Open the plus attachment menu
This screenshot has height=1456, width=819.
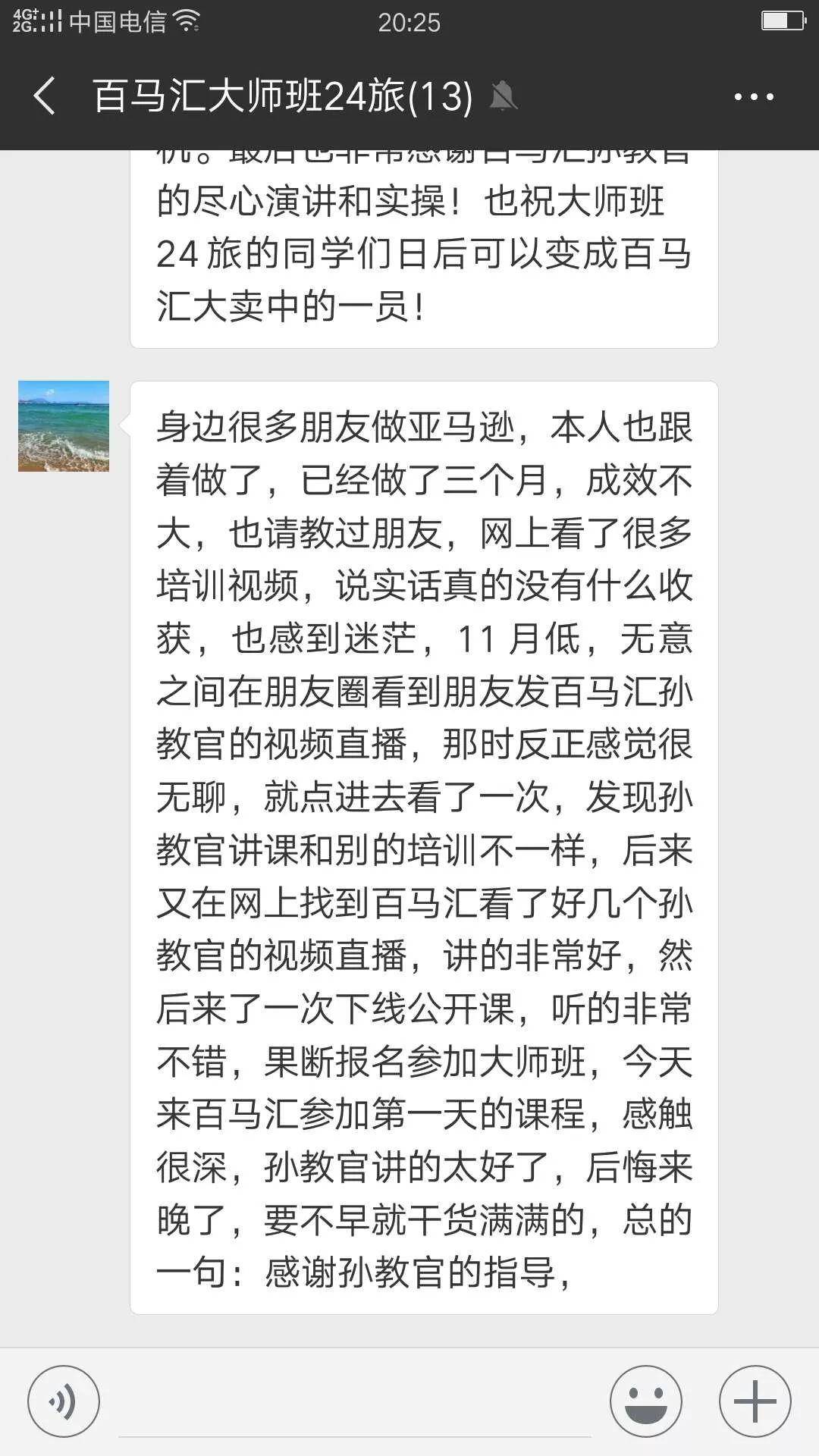[755, 1401]
